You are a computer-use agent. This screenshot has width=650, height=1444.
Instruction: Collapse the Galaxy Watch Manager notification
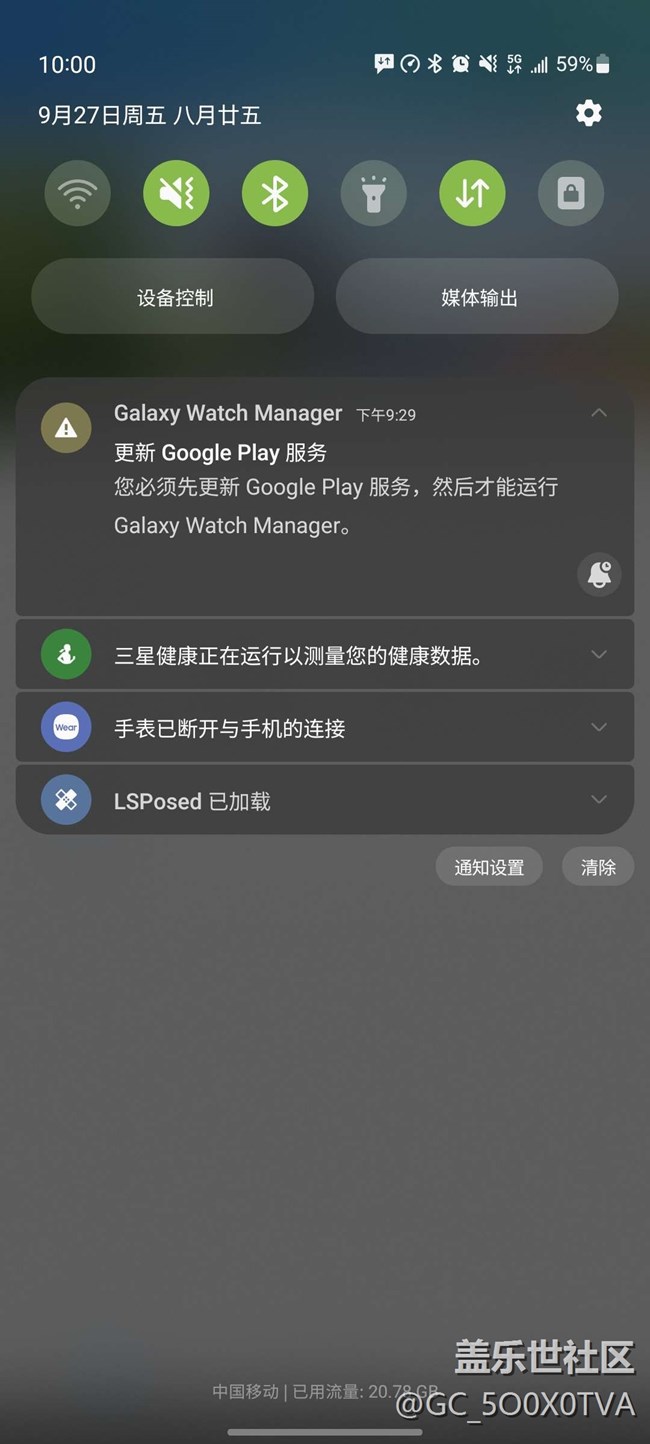599,413
